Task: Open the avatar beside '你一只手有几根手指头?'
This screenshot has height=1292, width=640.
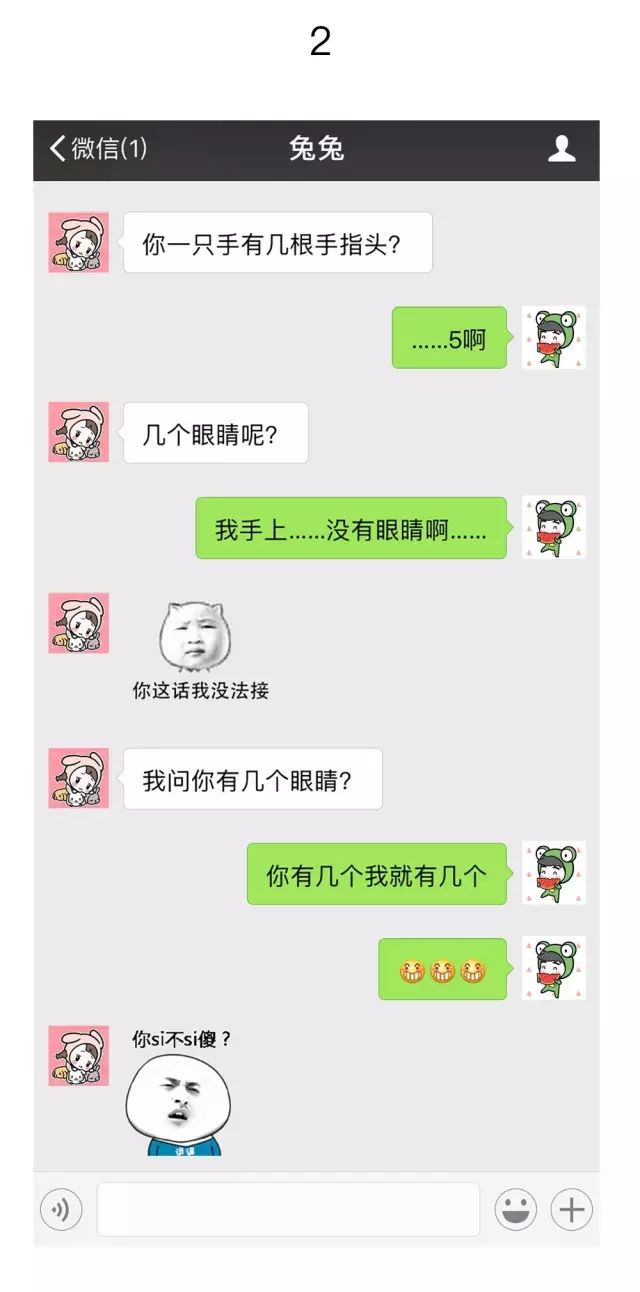Action: tap(78, 242)
